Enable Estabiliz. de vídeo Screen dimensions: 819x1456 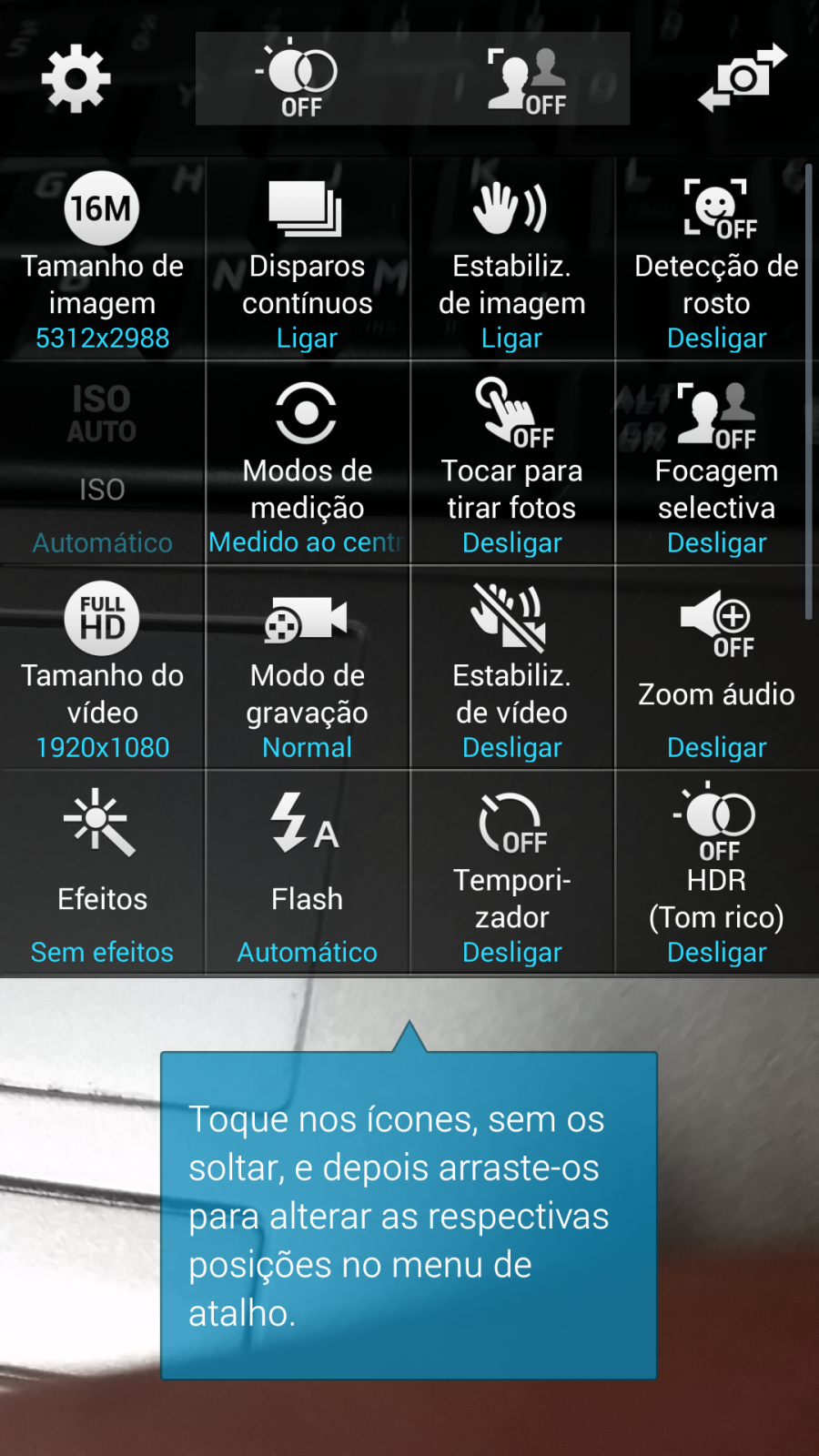512,669
